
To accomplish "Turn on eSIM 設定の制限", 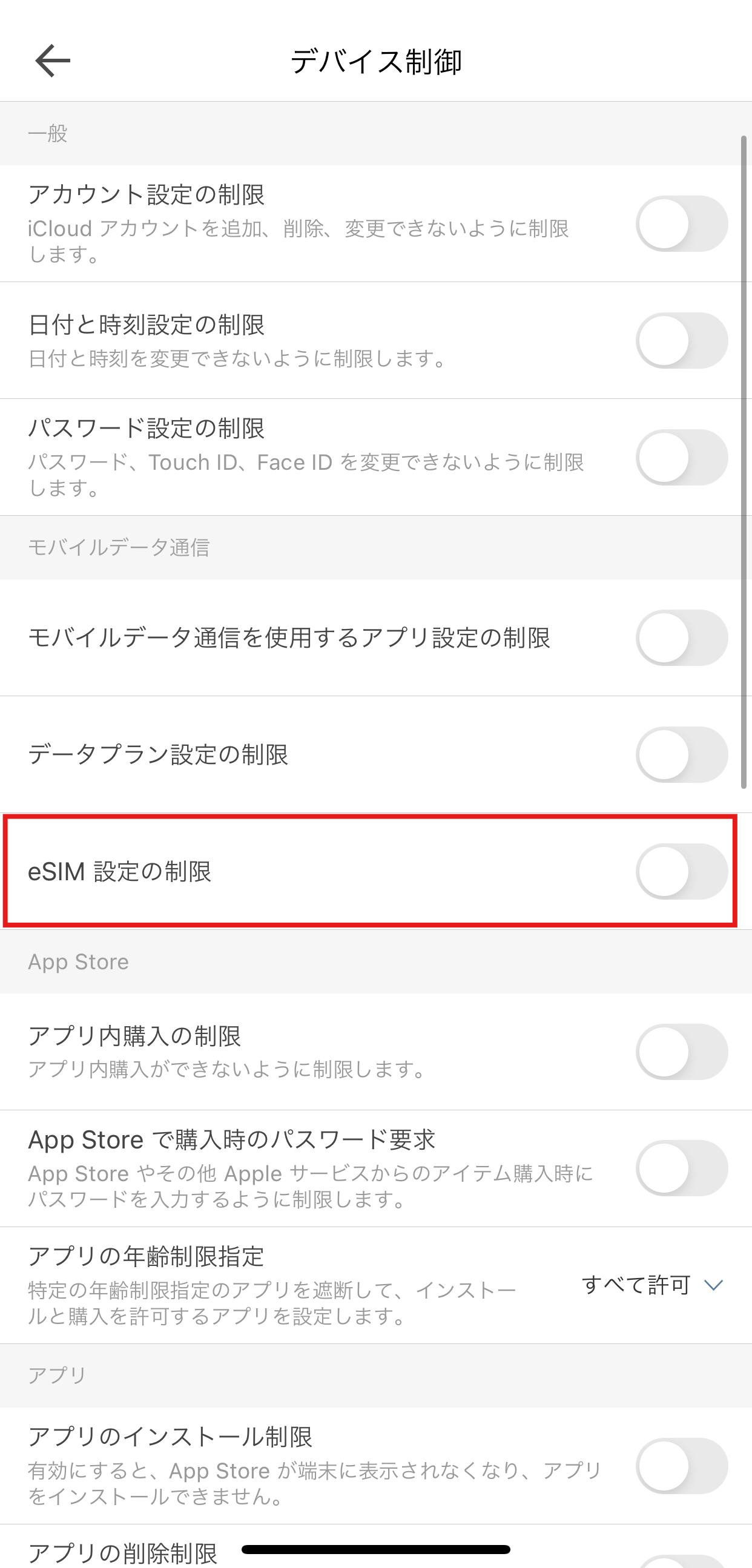I will click(681, 871).
